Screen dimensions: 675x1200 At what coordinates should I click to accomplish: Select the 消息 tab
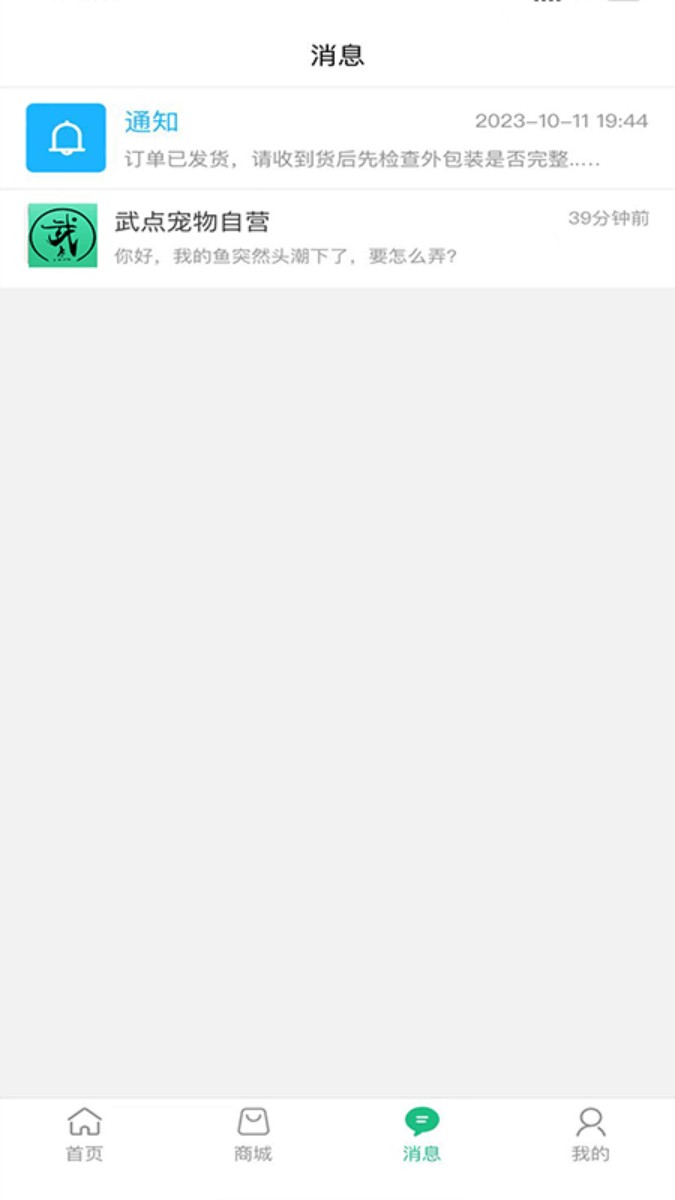click(421, 1134)
